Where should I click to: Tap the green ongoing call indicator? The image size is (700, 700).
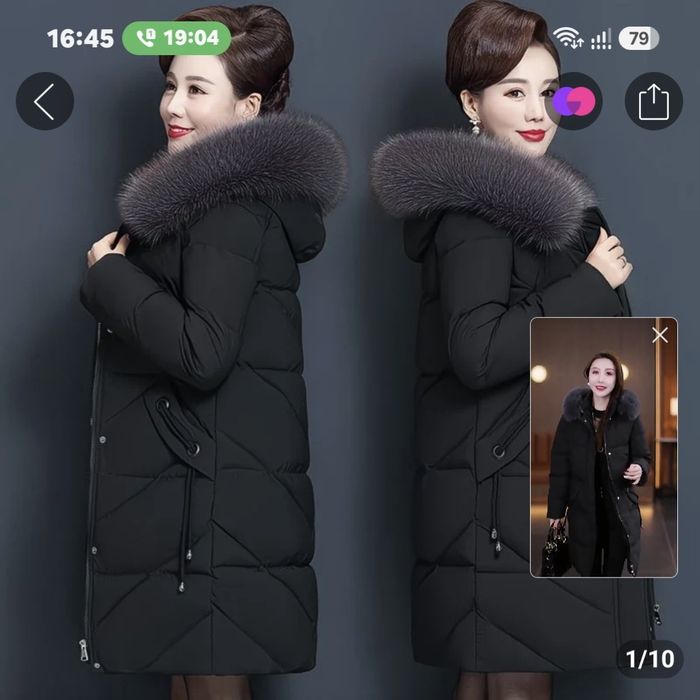pyautogui.click(x=177, y=38)
